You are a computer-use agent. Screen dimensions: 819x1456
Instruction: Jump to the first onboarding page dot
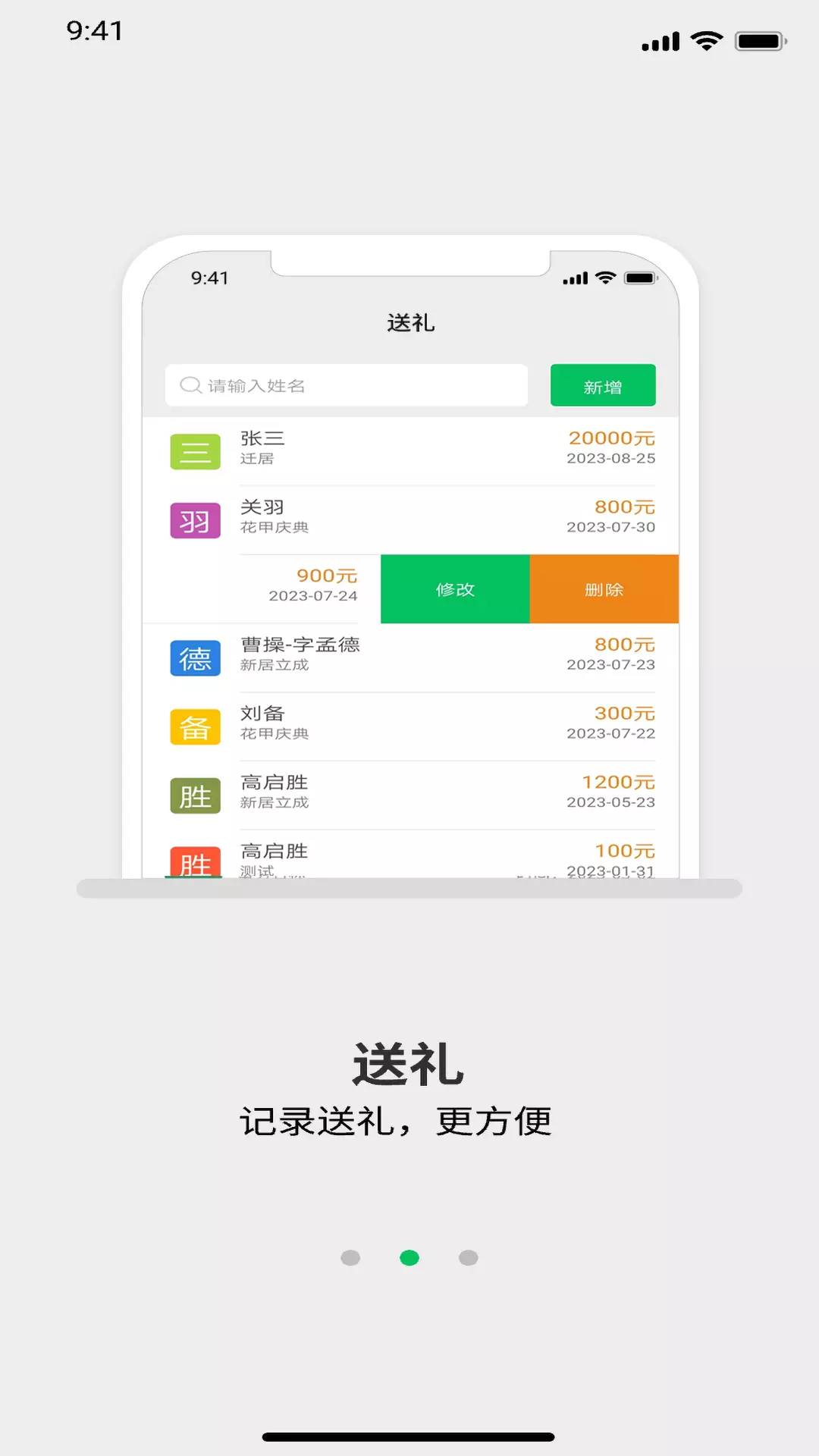pyautogui.click(x=350, y=1258)
